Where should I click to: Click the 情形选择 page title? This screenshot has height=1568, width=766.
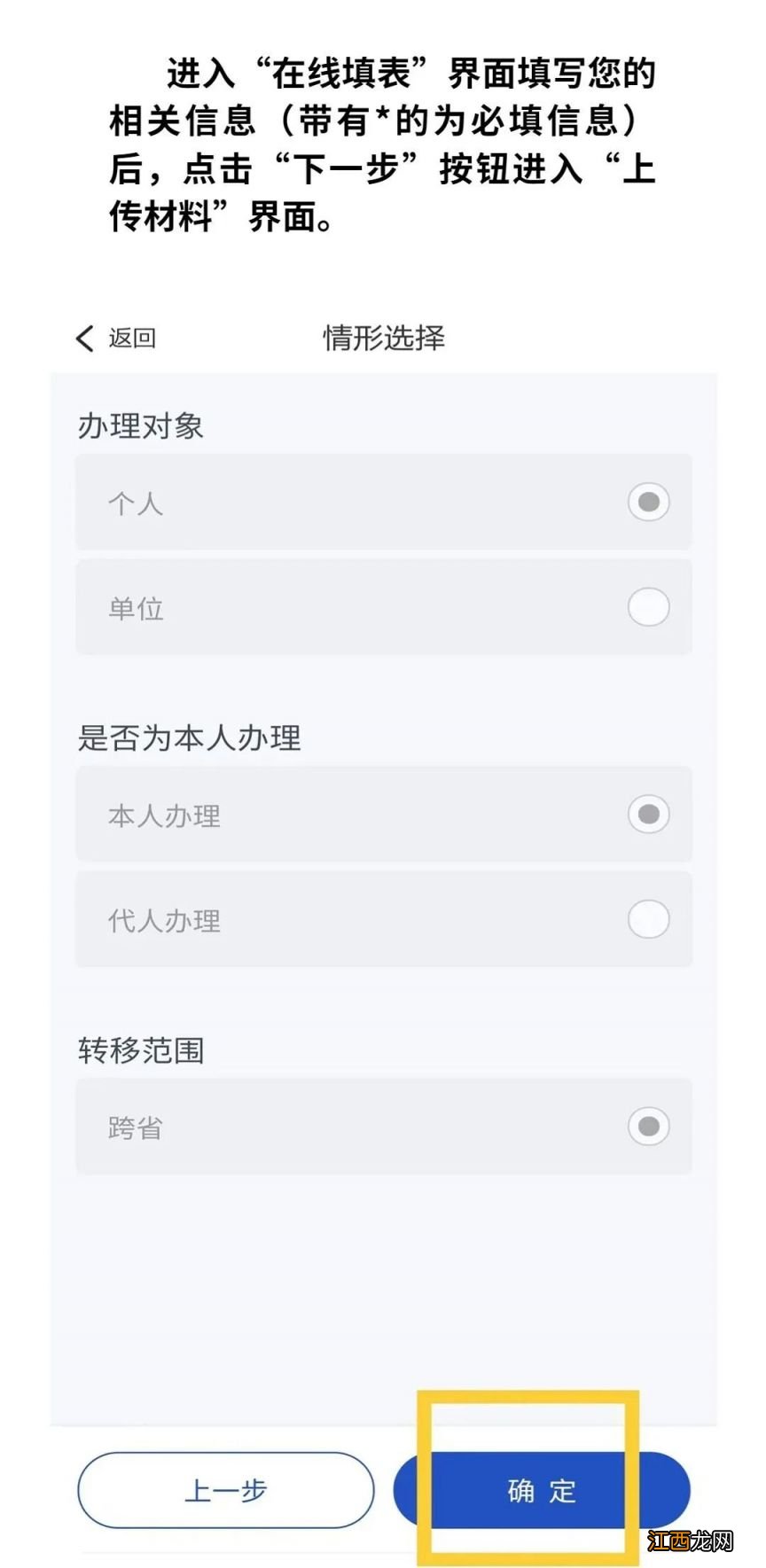(x=384, y=338)
